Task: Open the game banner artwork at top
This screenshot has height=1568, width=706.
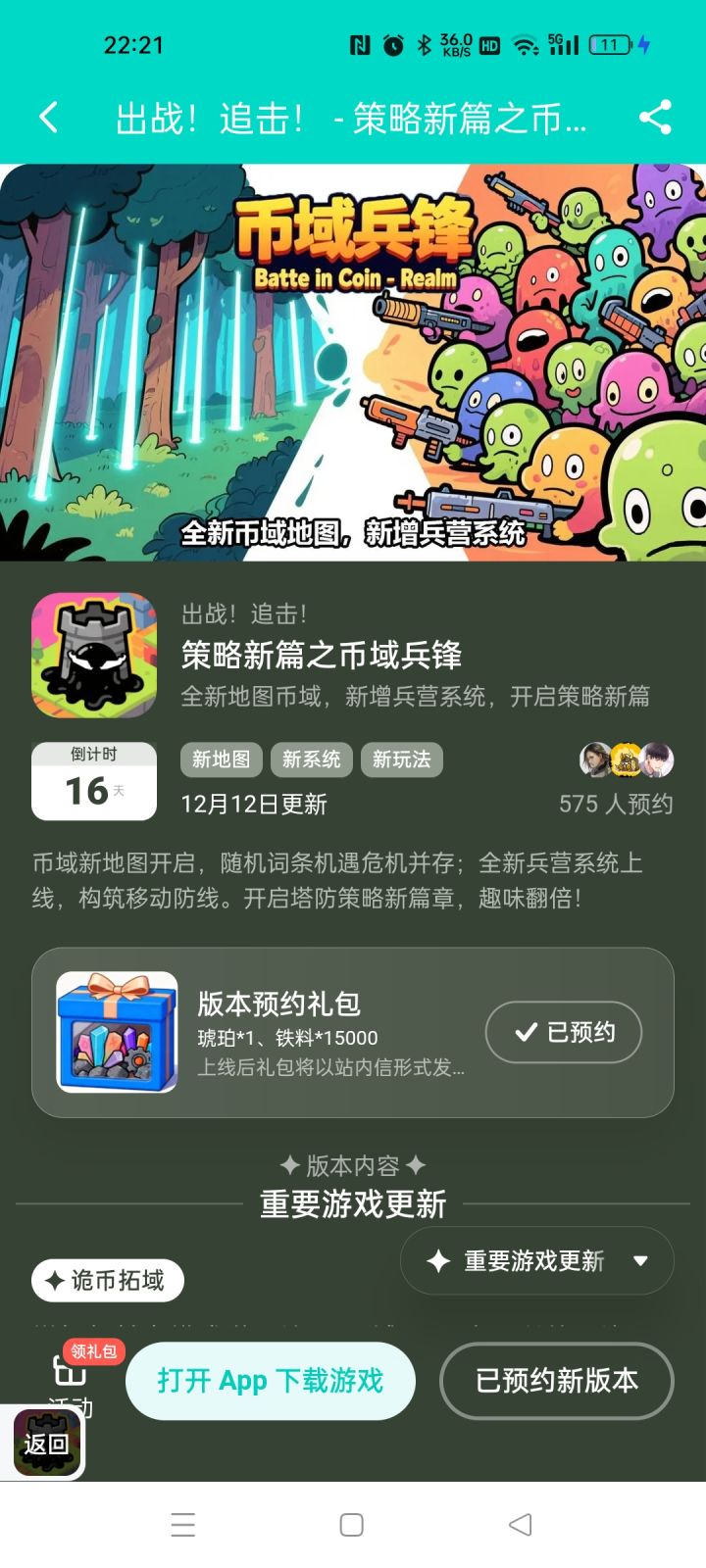Action: (x=353, y=363)
